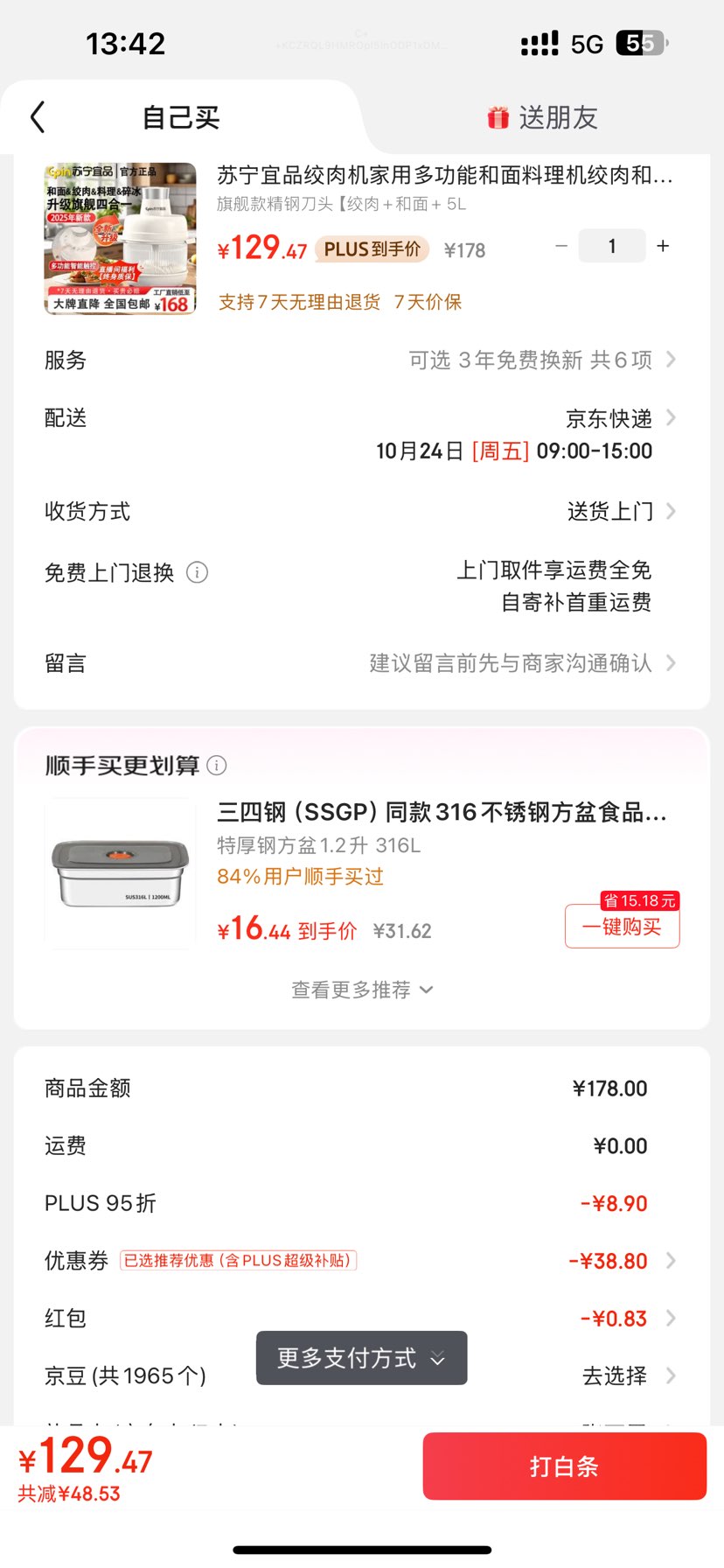Tap 一键购买 for the 316 steel box

pyautogui.click(x=622, y=927)
